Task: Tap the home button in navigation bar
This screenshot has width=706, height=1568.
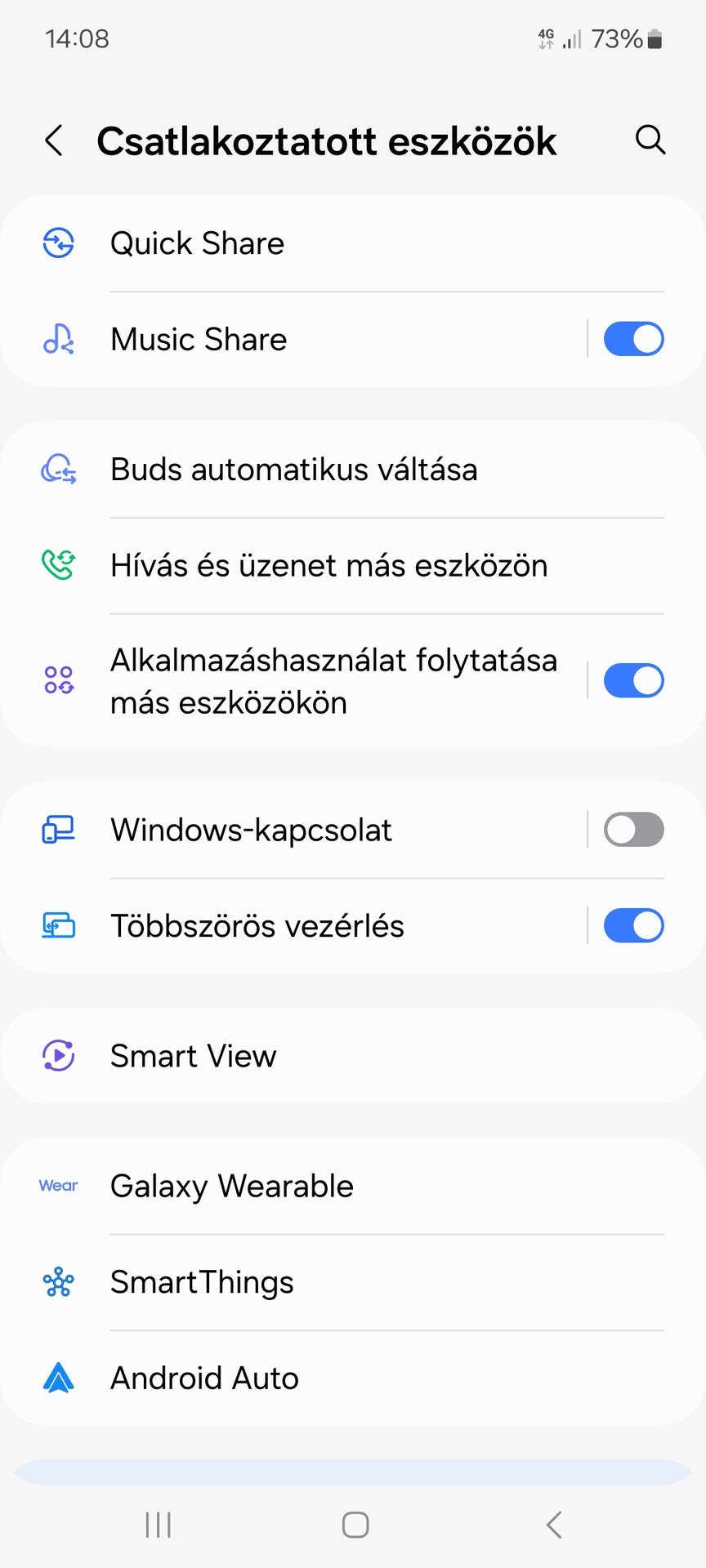Action: tap(355, 1525)
